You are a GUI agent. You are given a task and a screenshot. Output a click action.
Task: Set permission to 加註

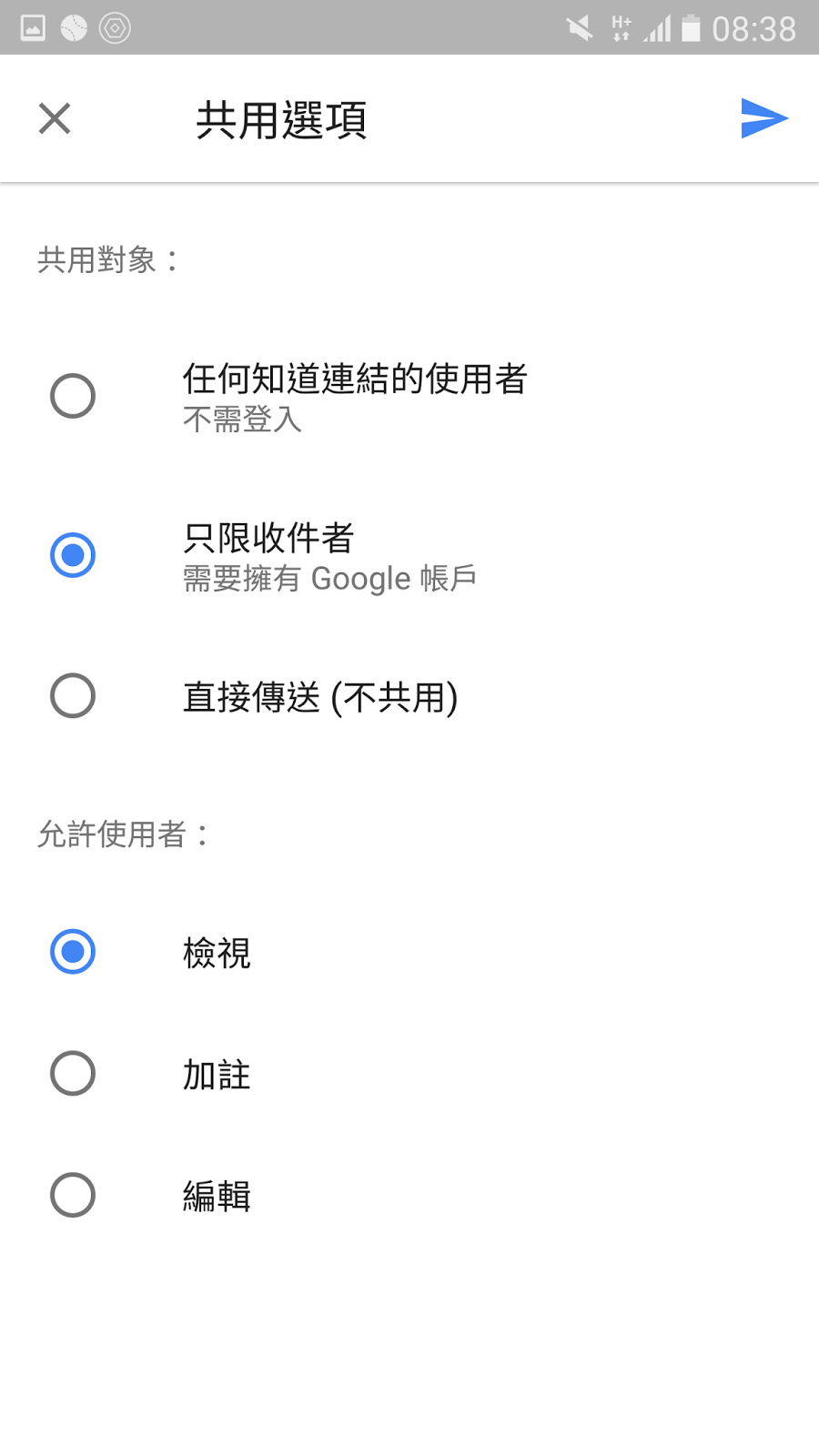[x=409, y=1074]
